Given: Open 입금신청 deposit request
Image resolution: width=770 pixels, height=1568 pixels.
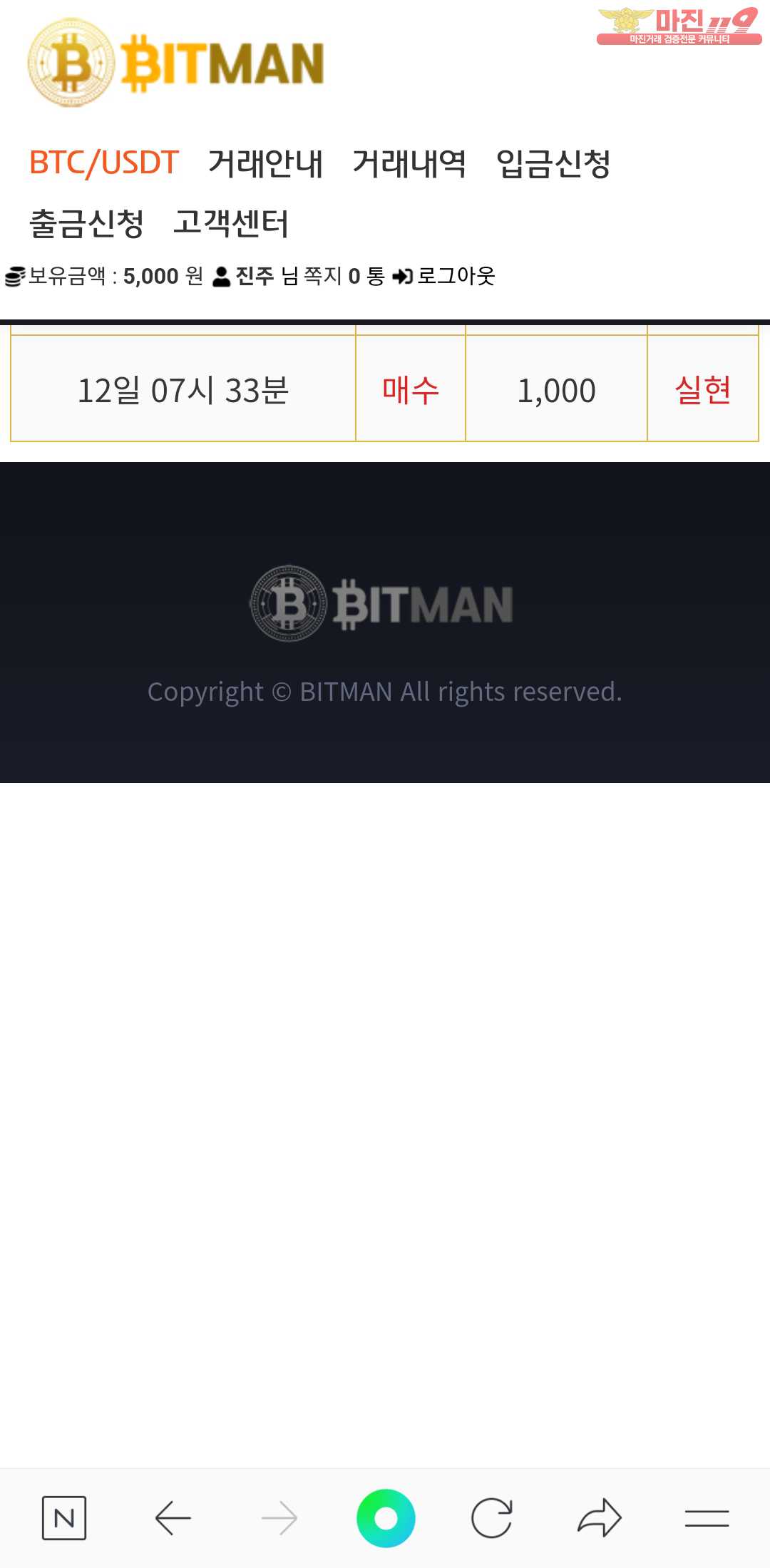Looking at the screenshot, I should pyautogui.click(x=553, y=163).
